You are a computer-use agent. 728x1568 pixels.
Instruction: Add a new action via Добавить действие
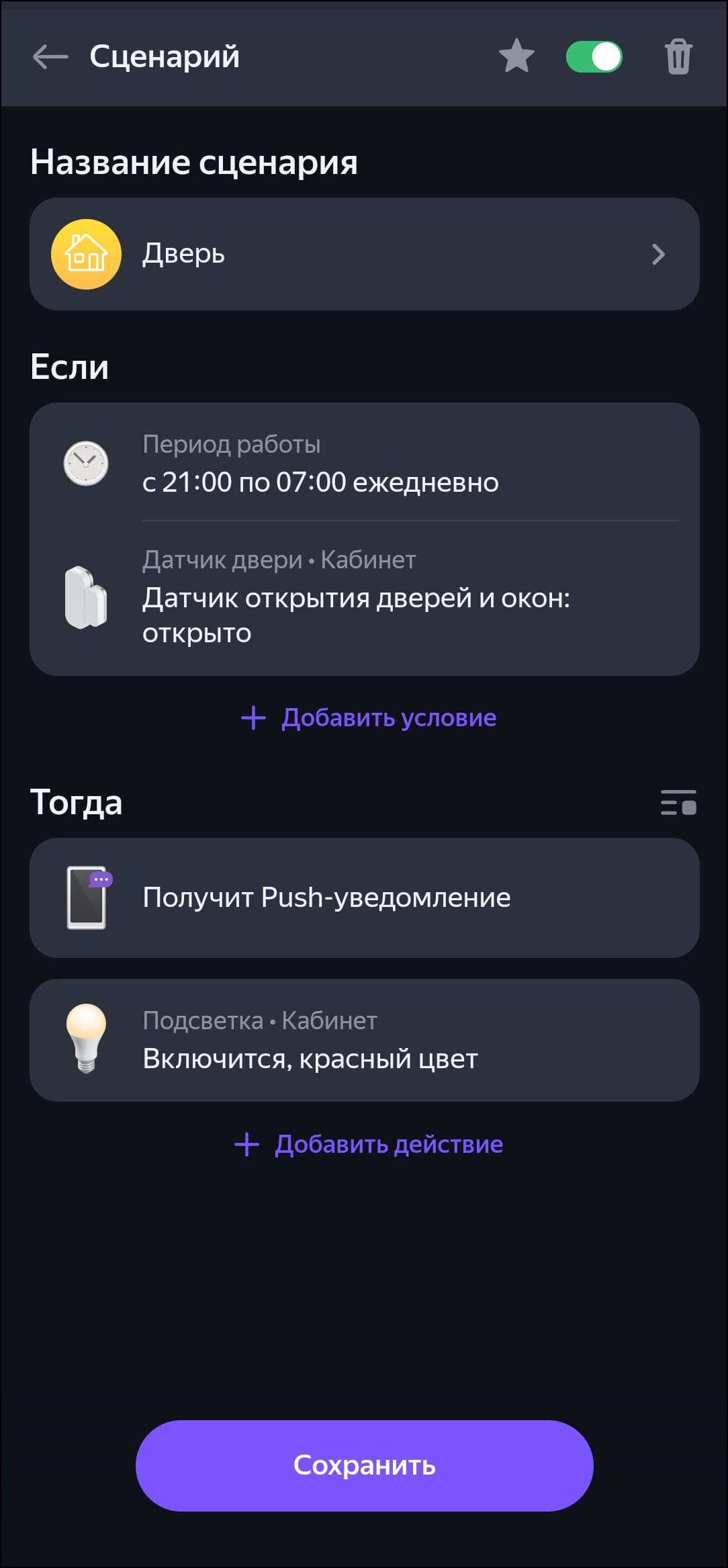tap(369, 1144)
